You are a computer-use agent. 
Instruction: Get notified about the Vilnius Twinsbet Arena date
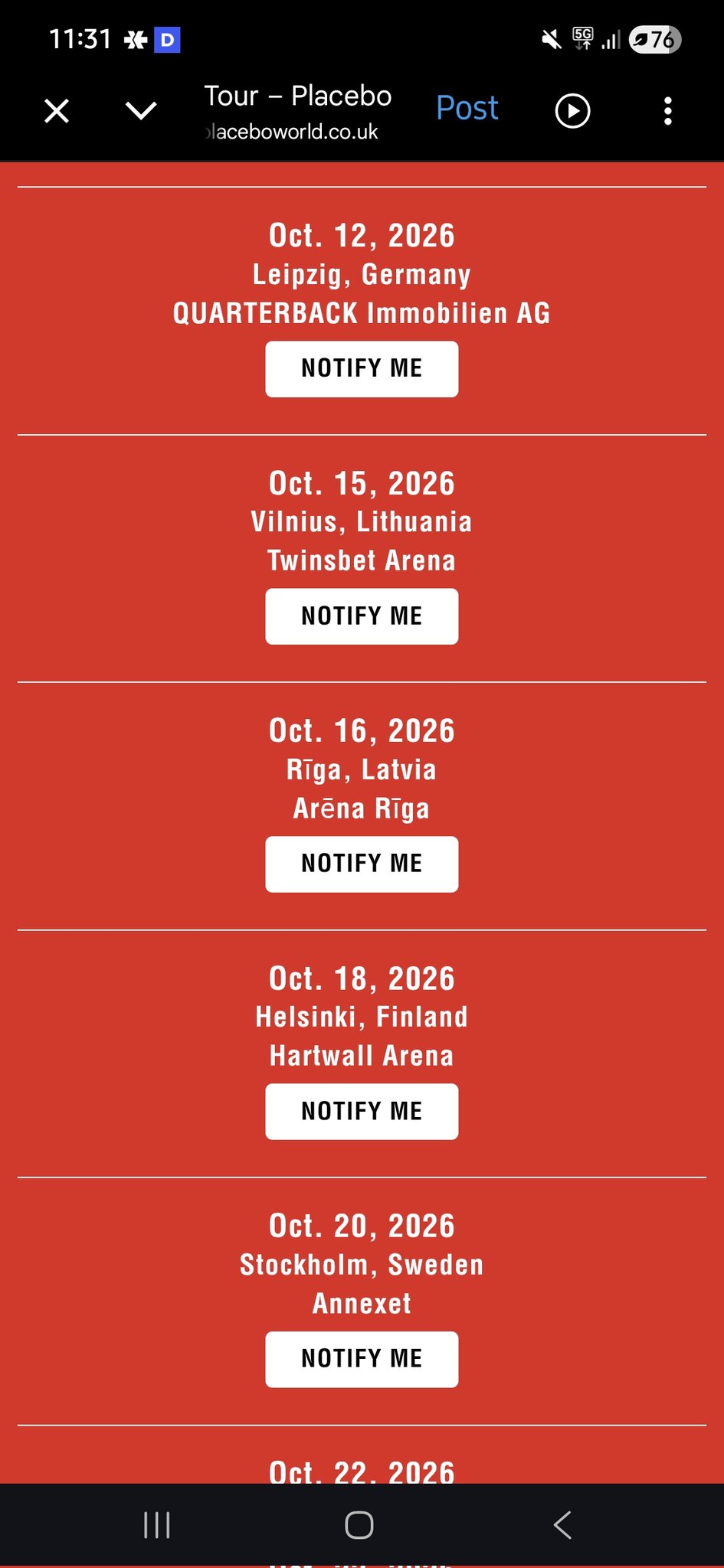[362, 616]
